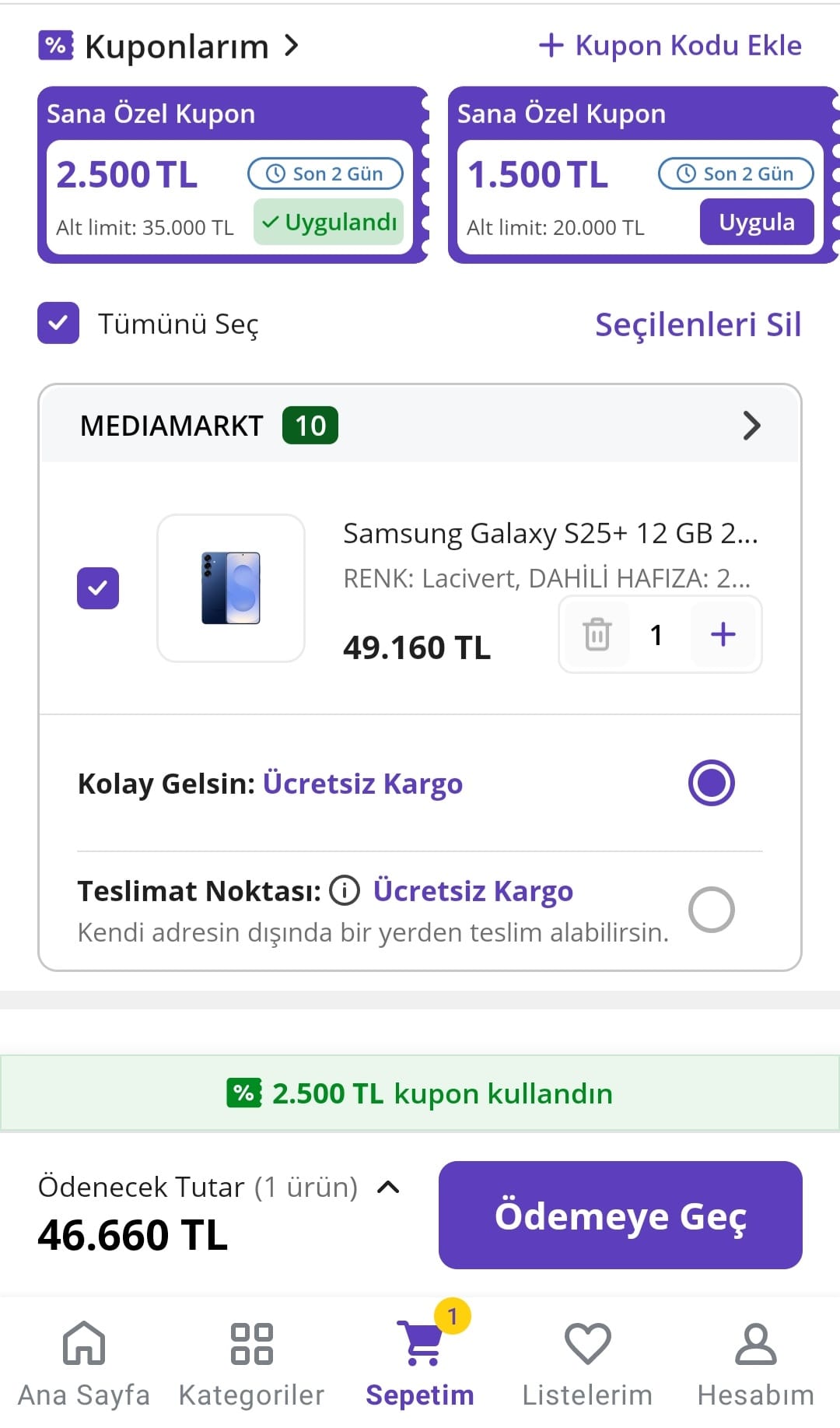
Task: Select the Teslimat Noktası delivery option
Action: pyautogui.click(x=711, y=910)
